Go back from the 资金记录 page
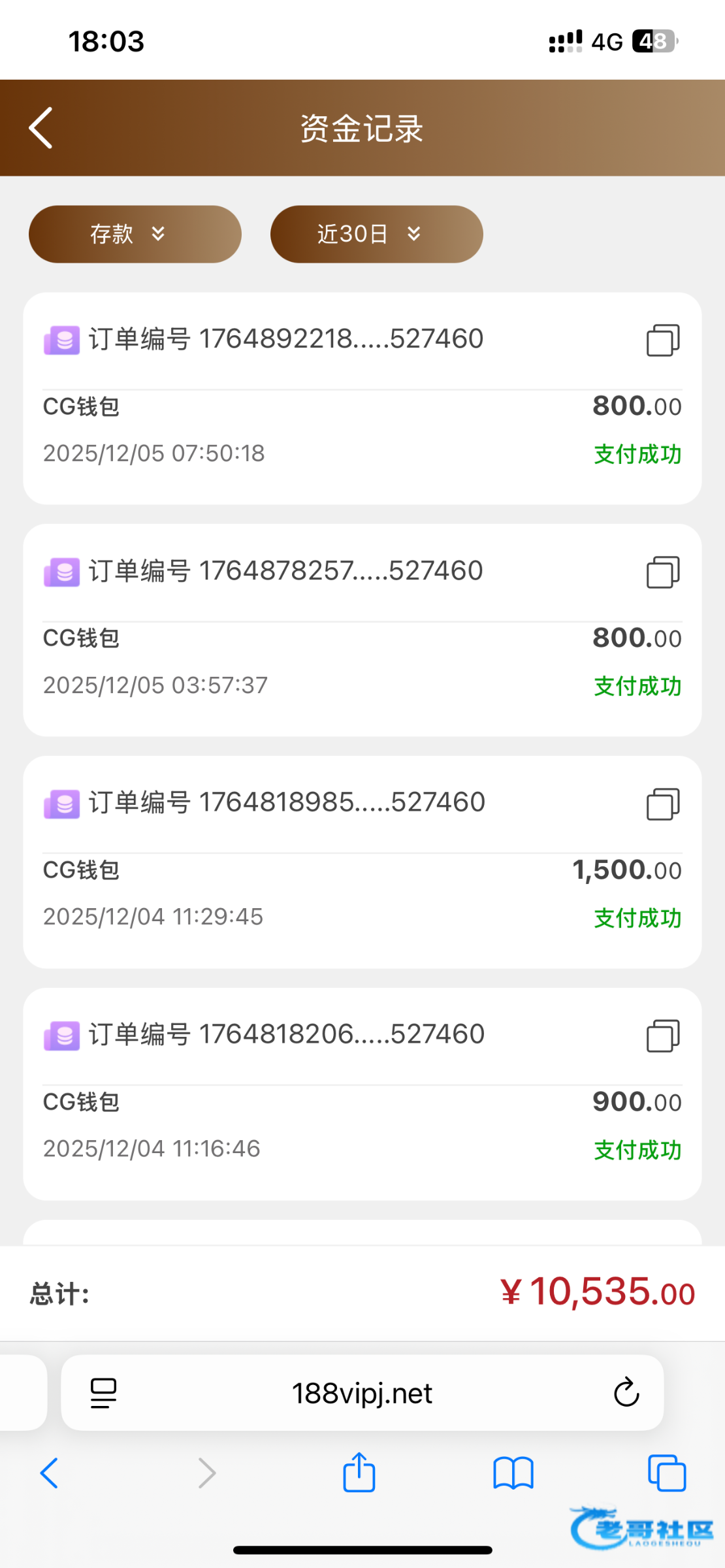This screenshot has width=725, height=1568. pyautogui.click(x=41, y=128)
